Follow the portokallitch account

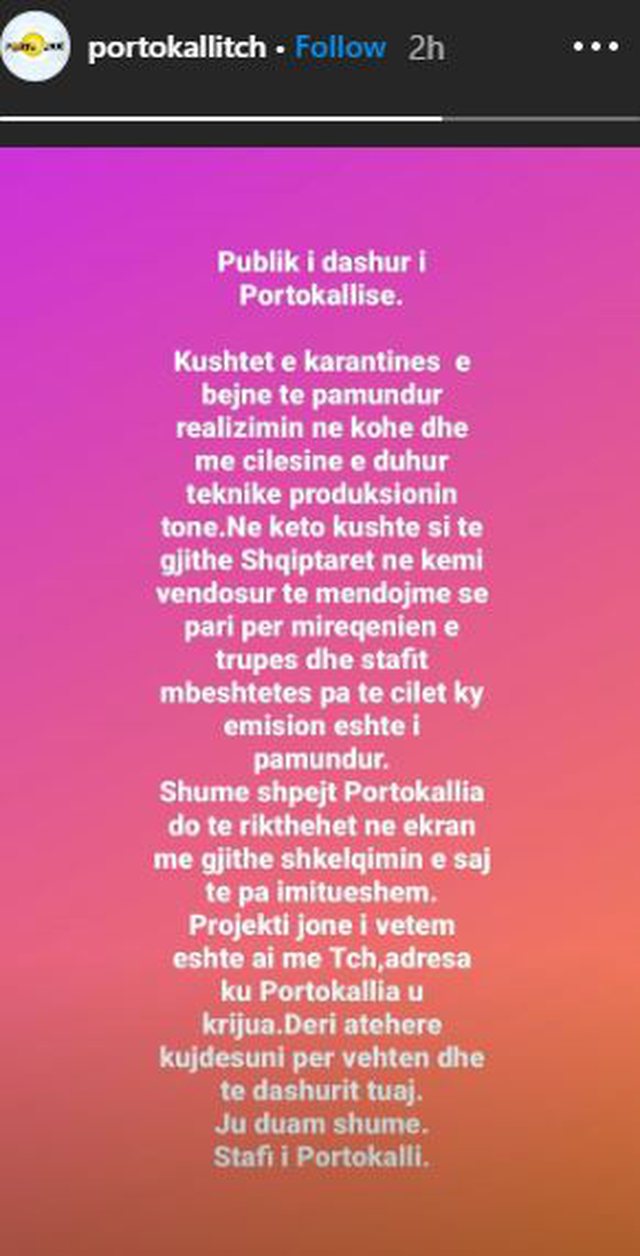(x=340, y=48)
